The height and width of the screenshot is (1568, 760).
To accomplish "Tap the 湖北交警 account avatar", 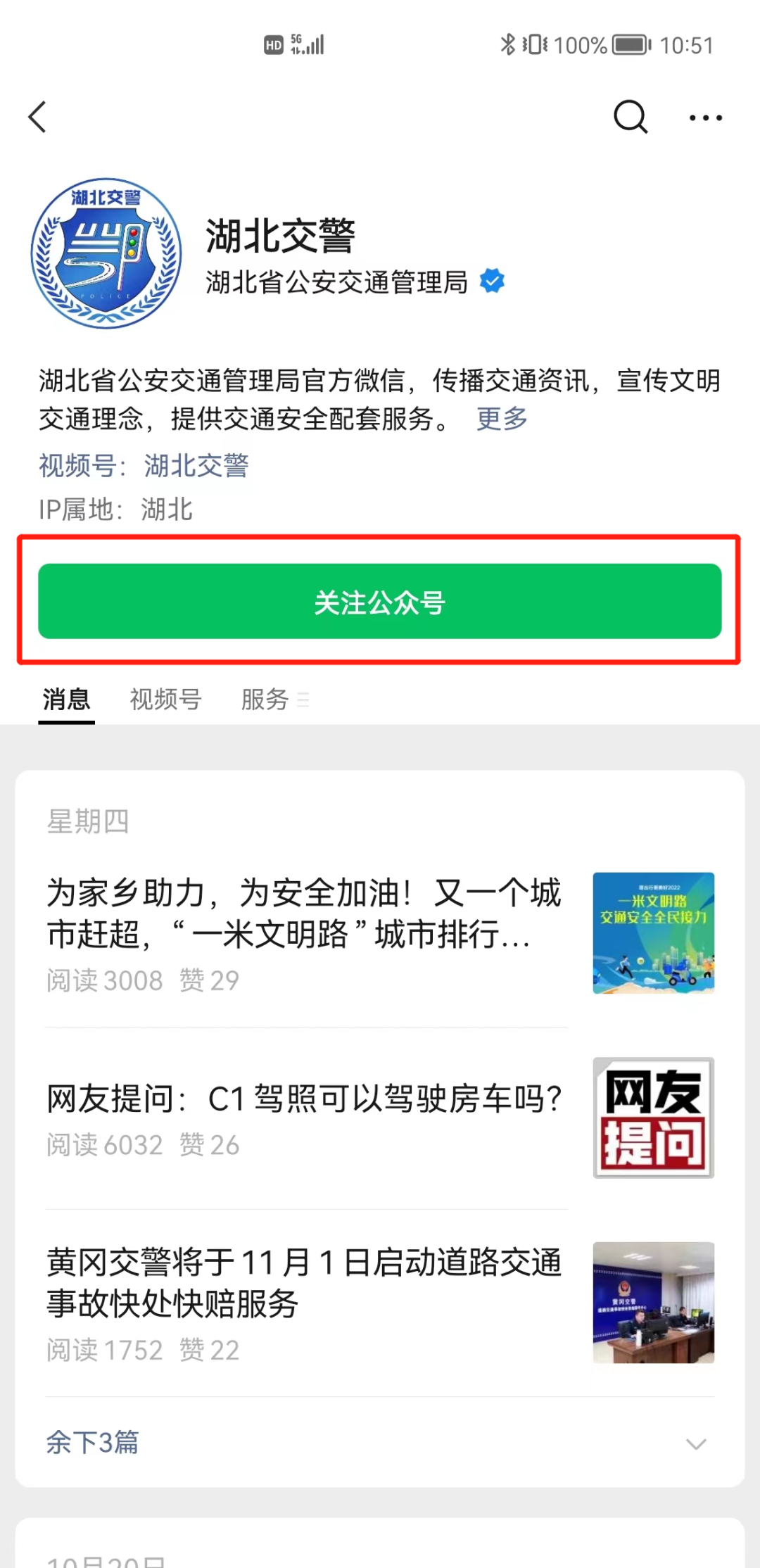I will pos(106,253).
